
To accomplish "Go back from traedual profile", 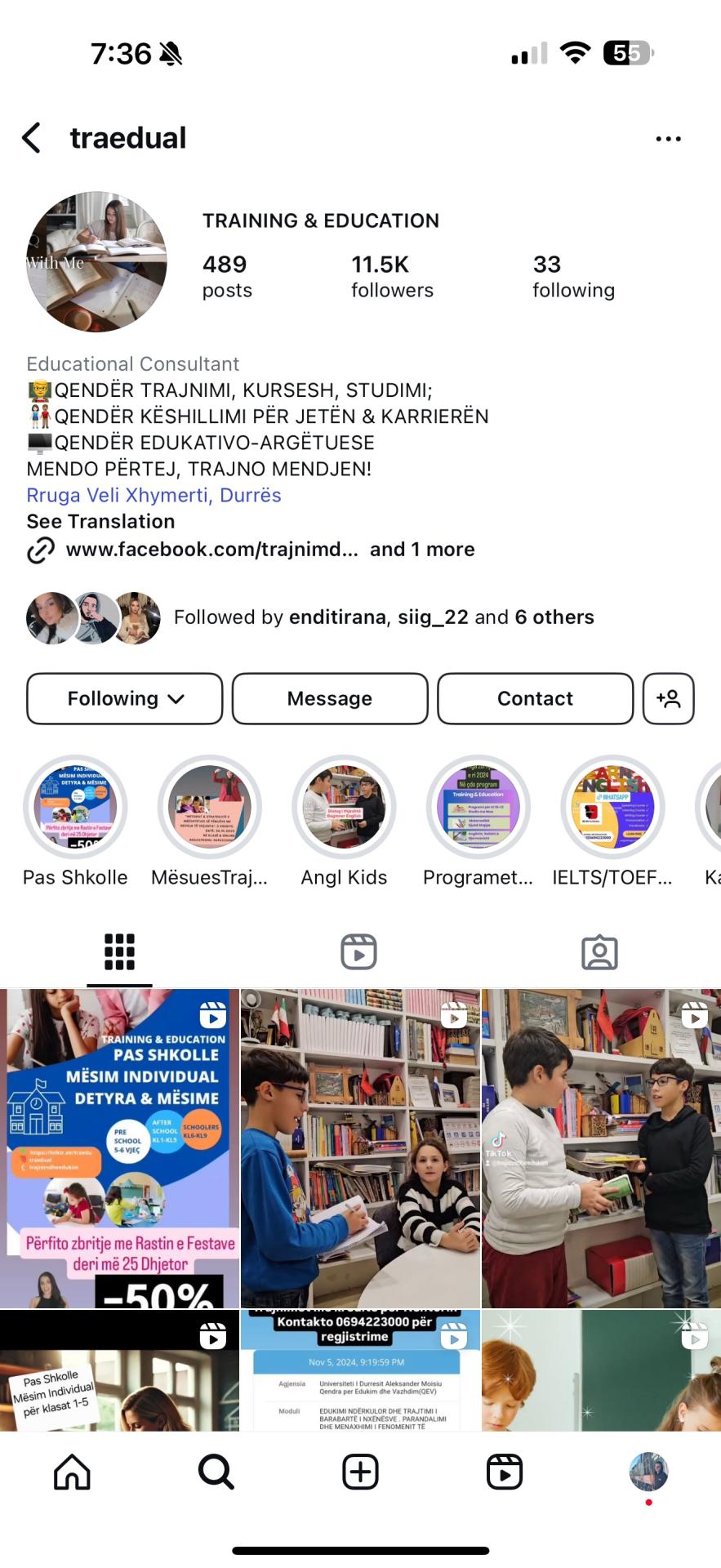I will pos(32,138).
